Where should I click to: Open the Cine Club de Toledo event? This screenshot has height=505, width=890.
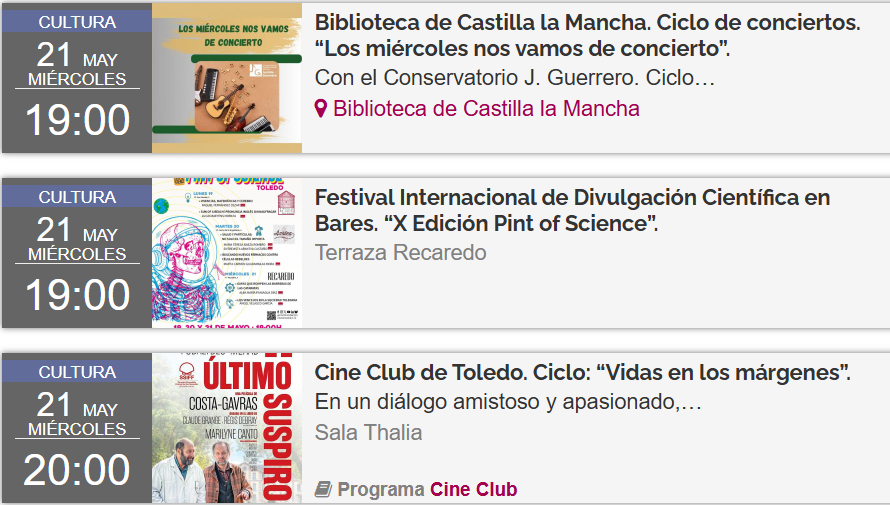(x=582, y=373)
